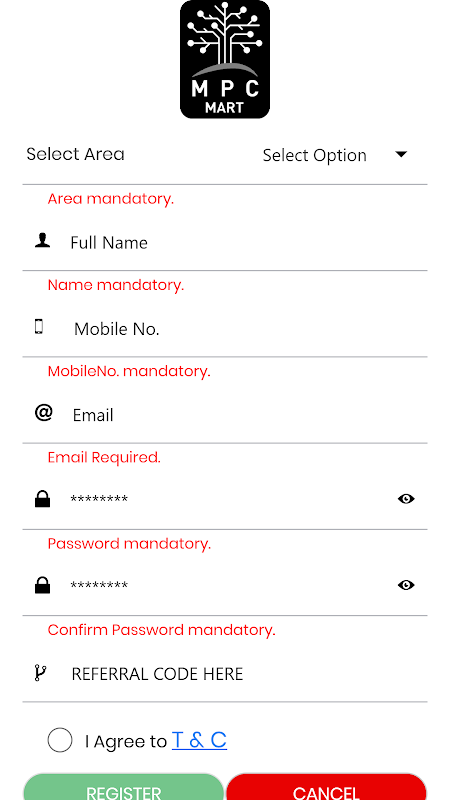The width and height of the screenshot is (450, 800).
Task: Tap the green Register button
Action: click(123, 787)
